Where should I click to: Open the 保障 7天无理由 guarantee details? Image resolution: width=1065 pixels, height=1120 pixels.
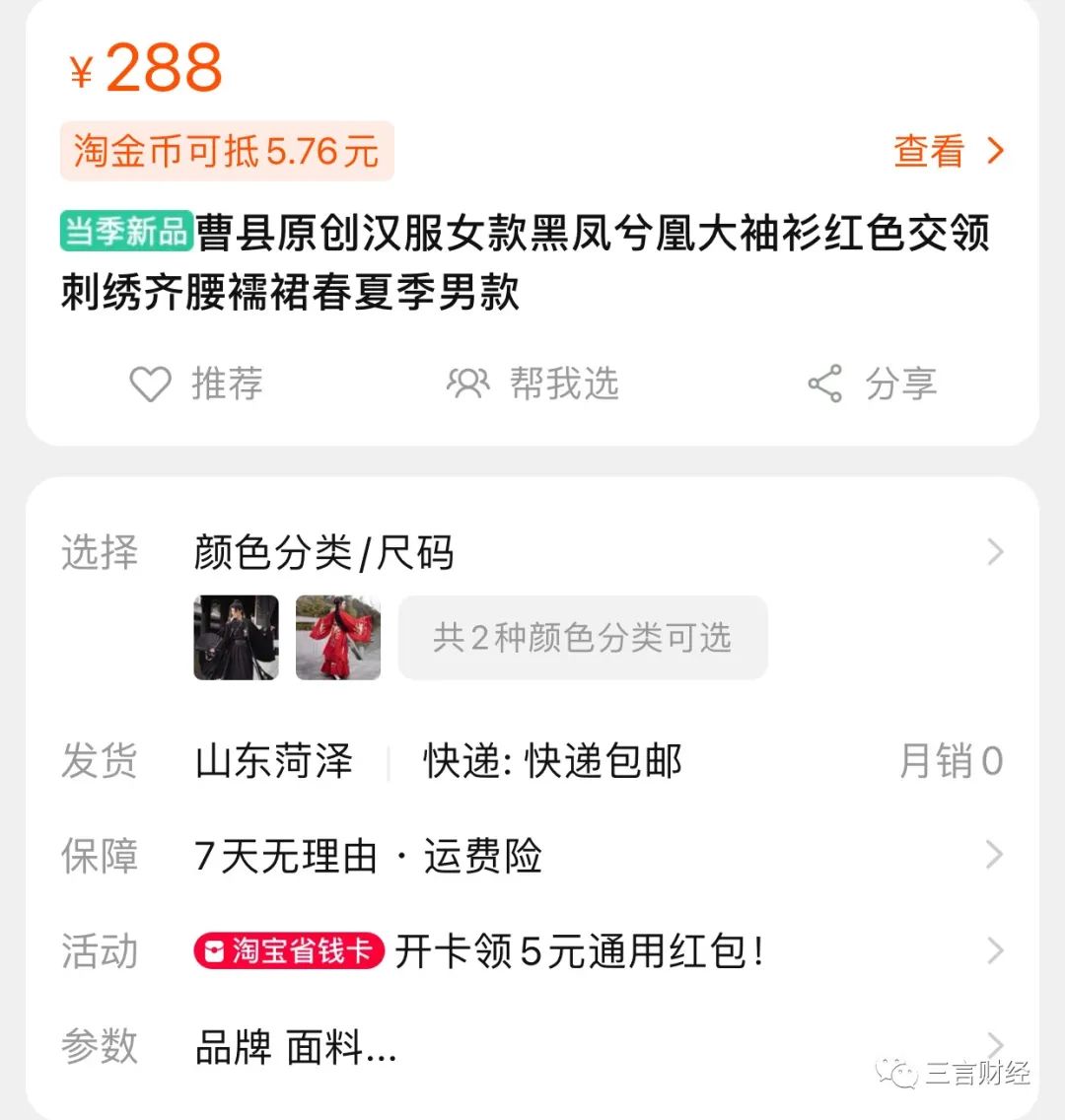532,855
